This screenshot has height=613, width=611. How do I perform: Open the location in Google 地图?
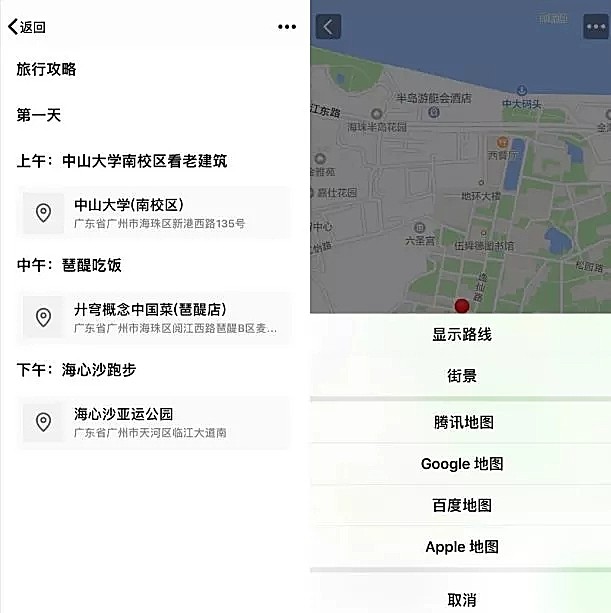461,464
